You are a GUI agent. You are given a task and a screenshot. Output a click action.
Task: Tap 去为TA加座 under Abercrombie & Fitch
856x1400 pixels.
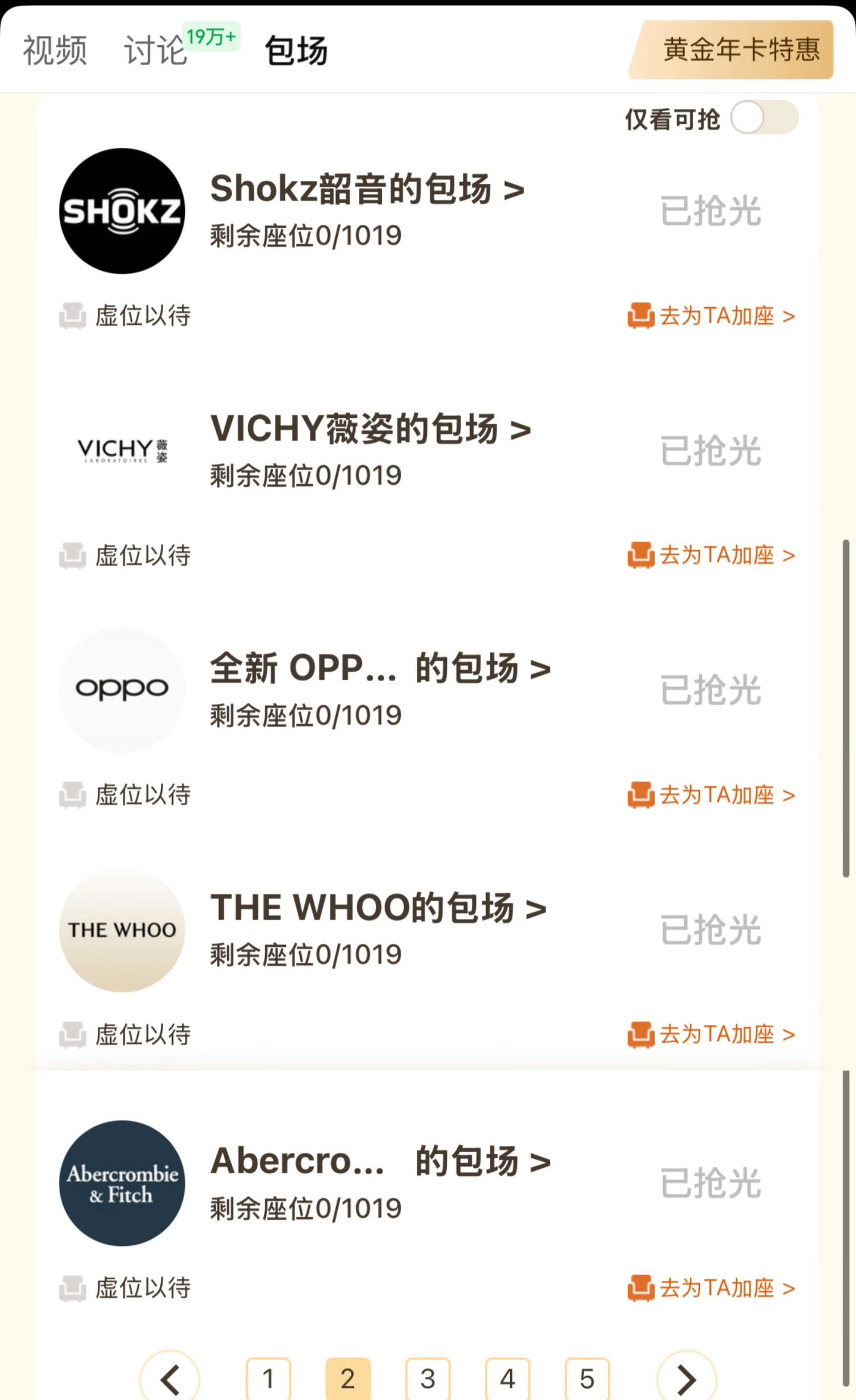click(x=712, y=1288)
